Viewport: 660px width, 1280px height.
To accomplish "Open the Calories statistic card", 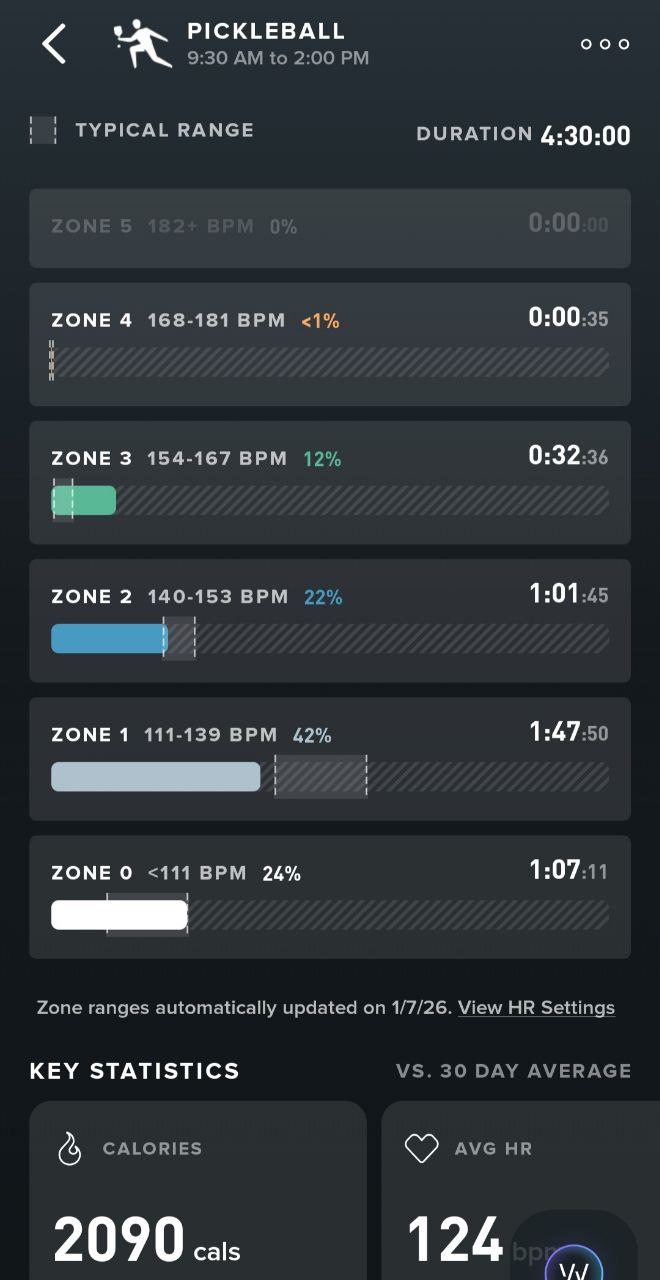I will (x=198, y=1190).
